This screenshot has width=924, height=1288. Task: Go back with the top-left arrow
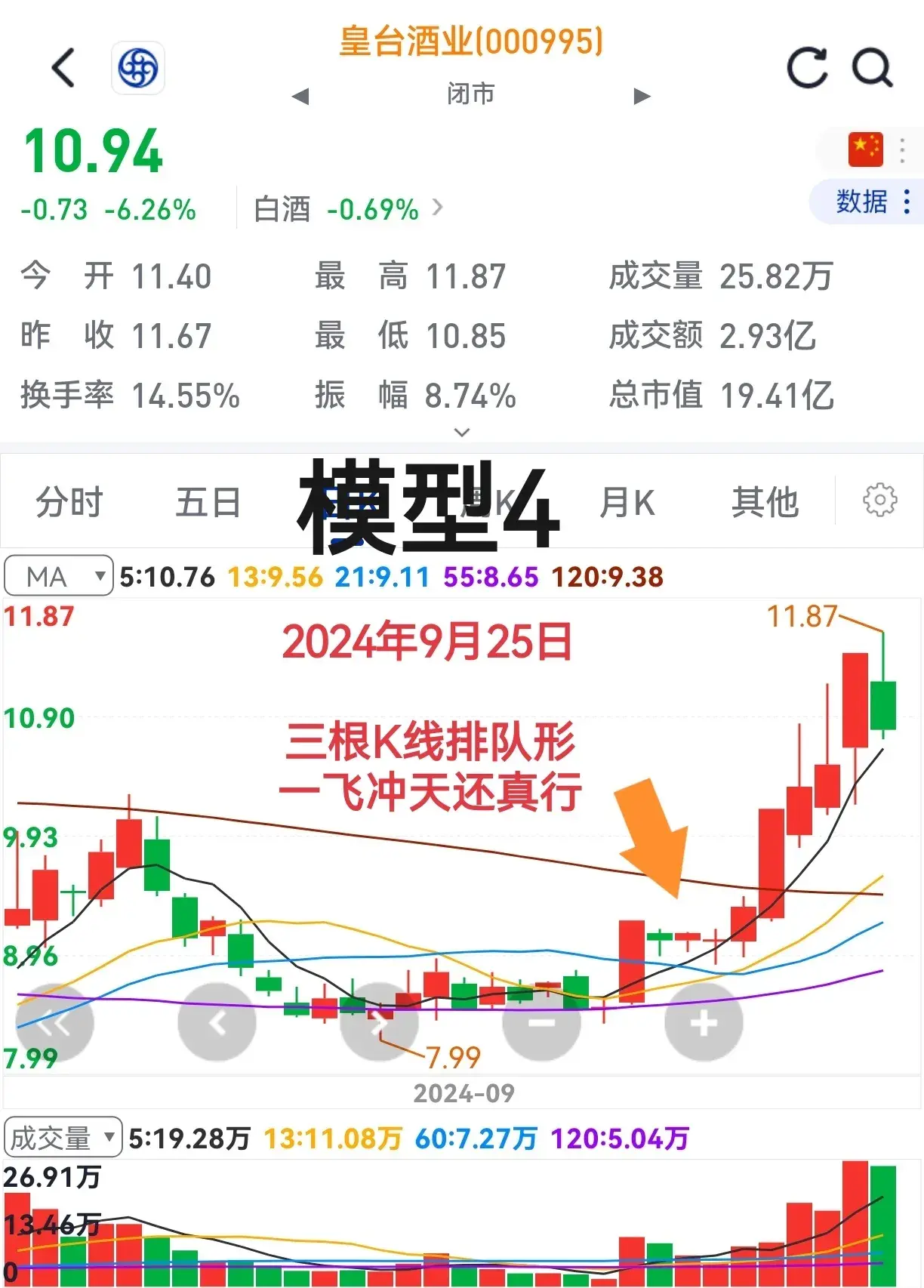pyautogui.click(x=64, y=69)
